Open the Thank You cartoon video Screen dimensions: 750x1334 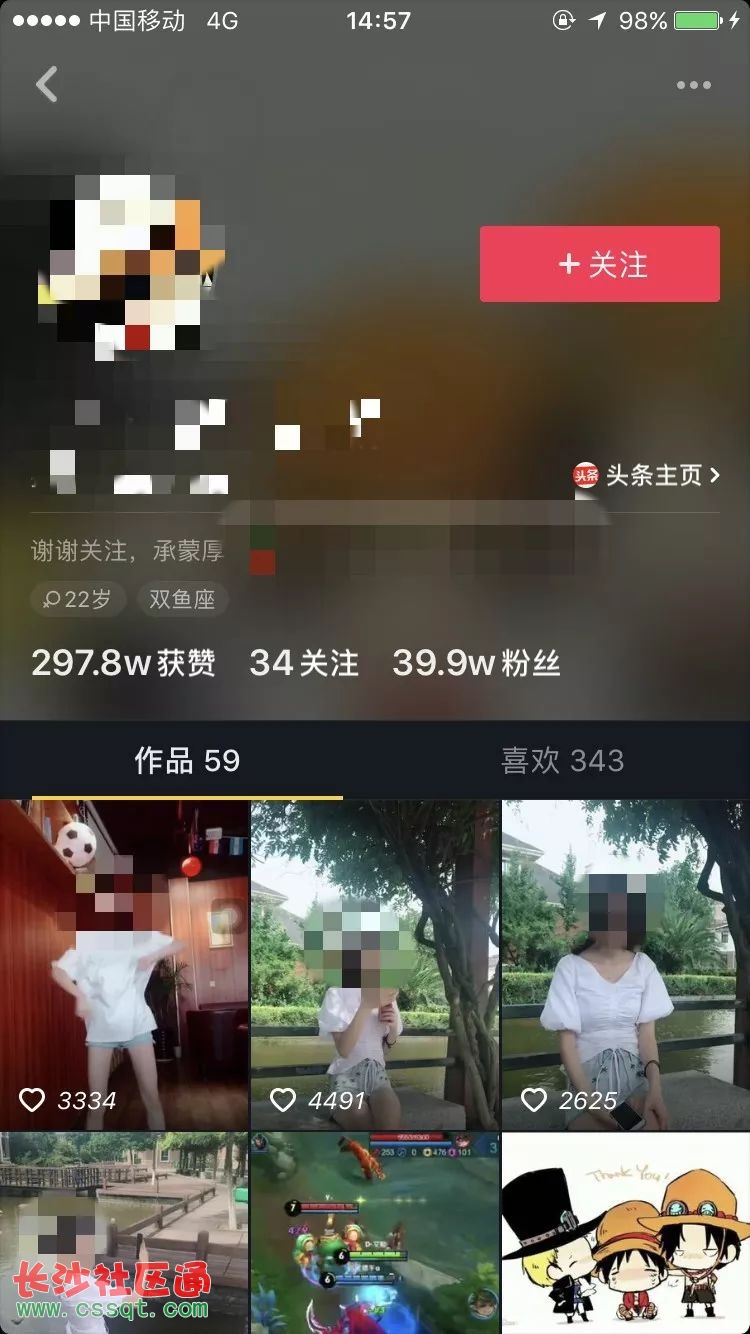tap(626, 1232)
